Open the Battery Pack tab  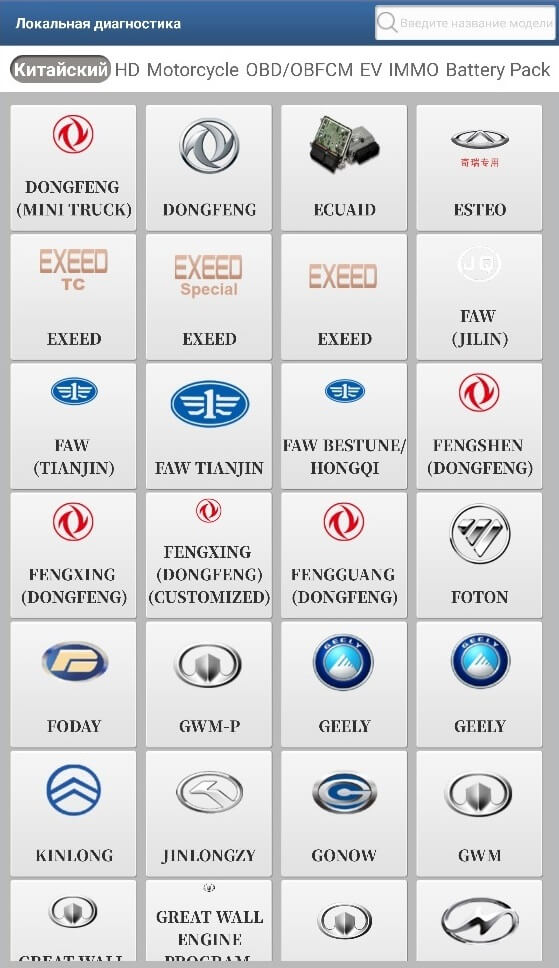pos(498,69)
